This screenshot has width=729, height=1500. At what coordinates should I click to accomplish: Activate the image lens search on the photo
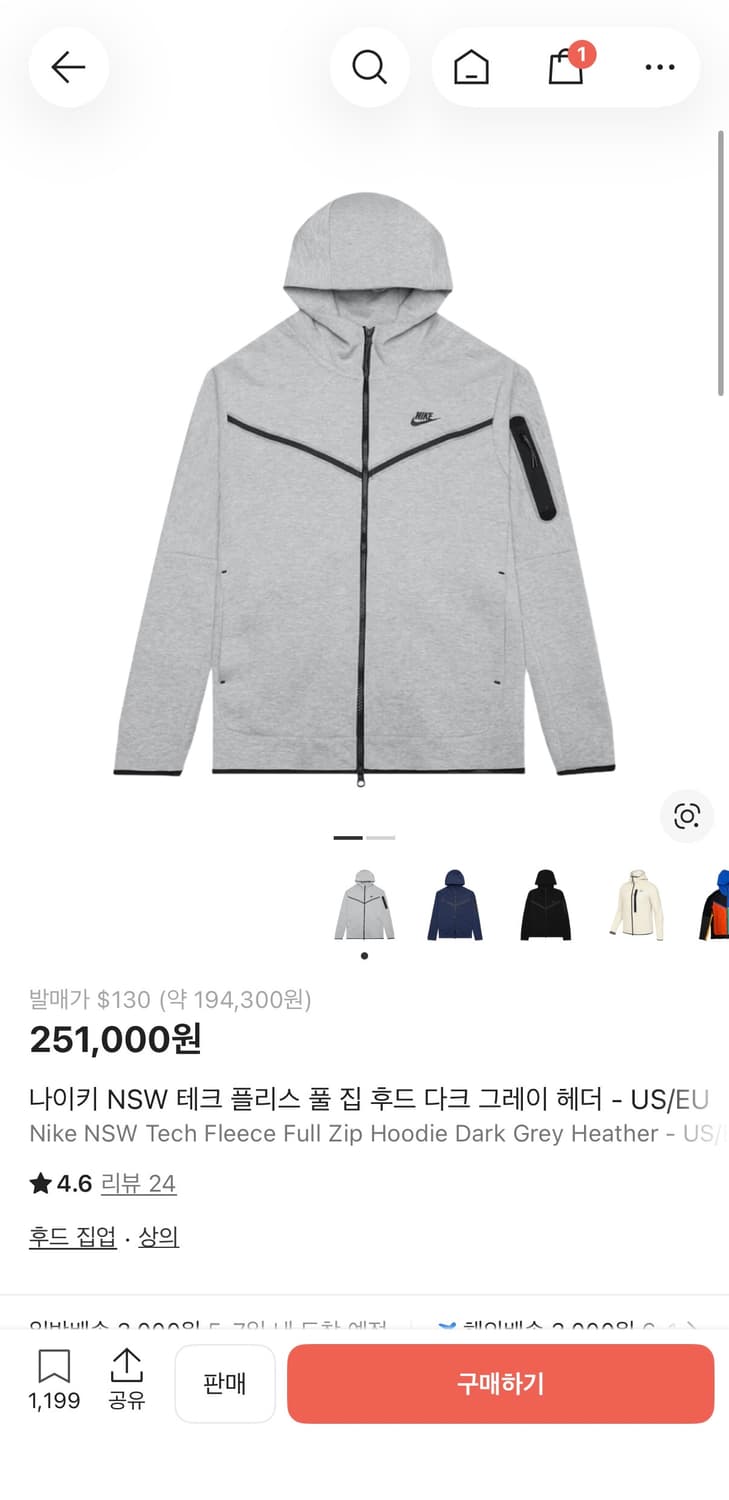[x=687, y=817]
